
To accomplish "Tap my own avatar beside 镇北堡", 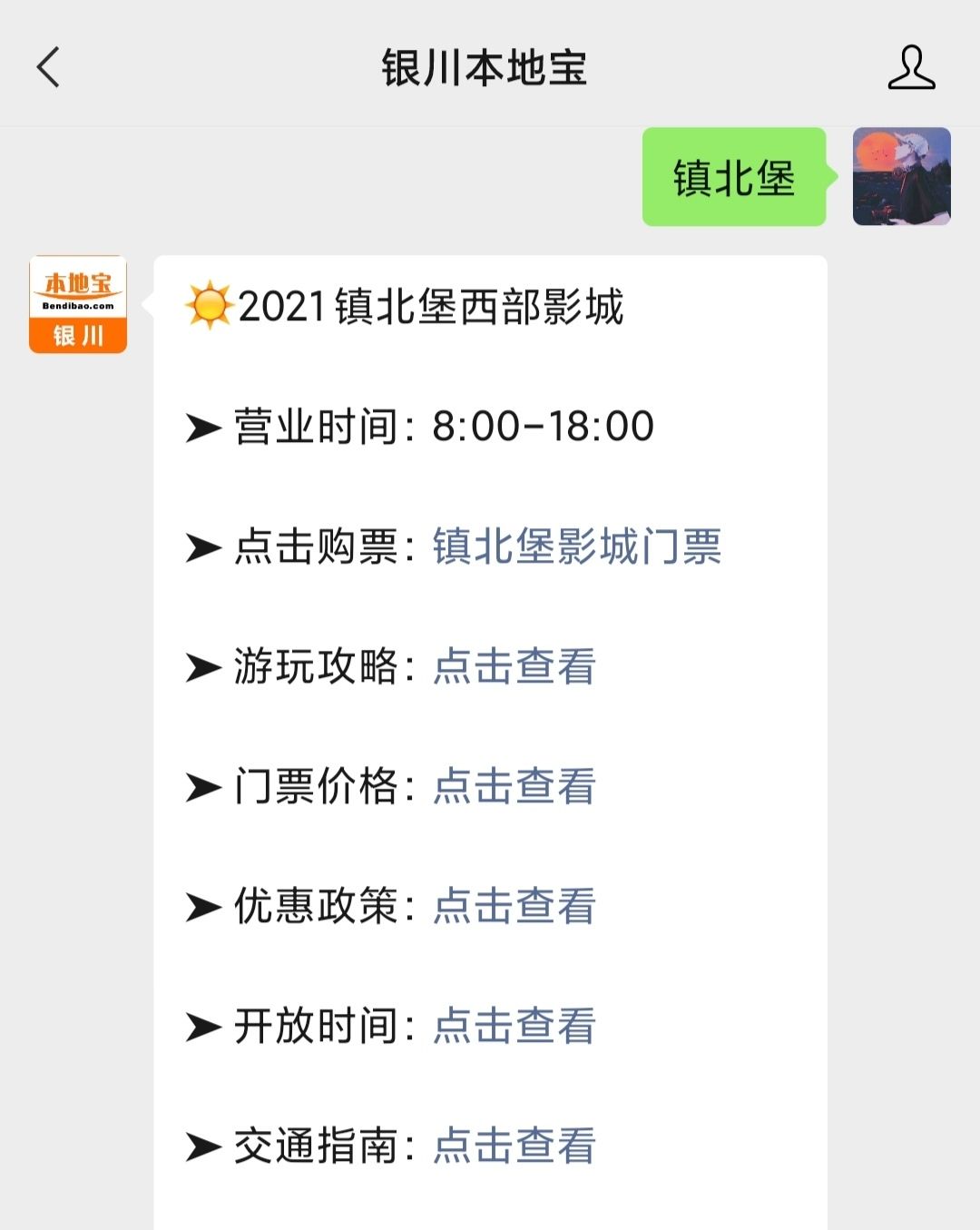I will point(901,176).
